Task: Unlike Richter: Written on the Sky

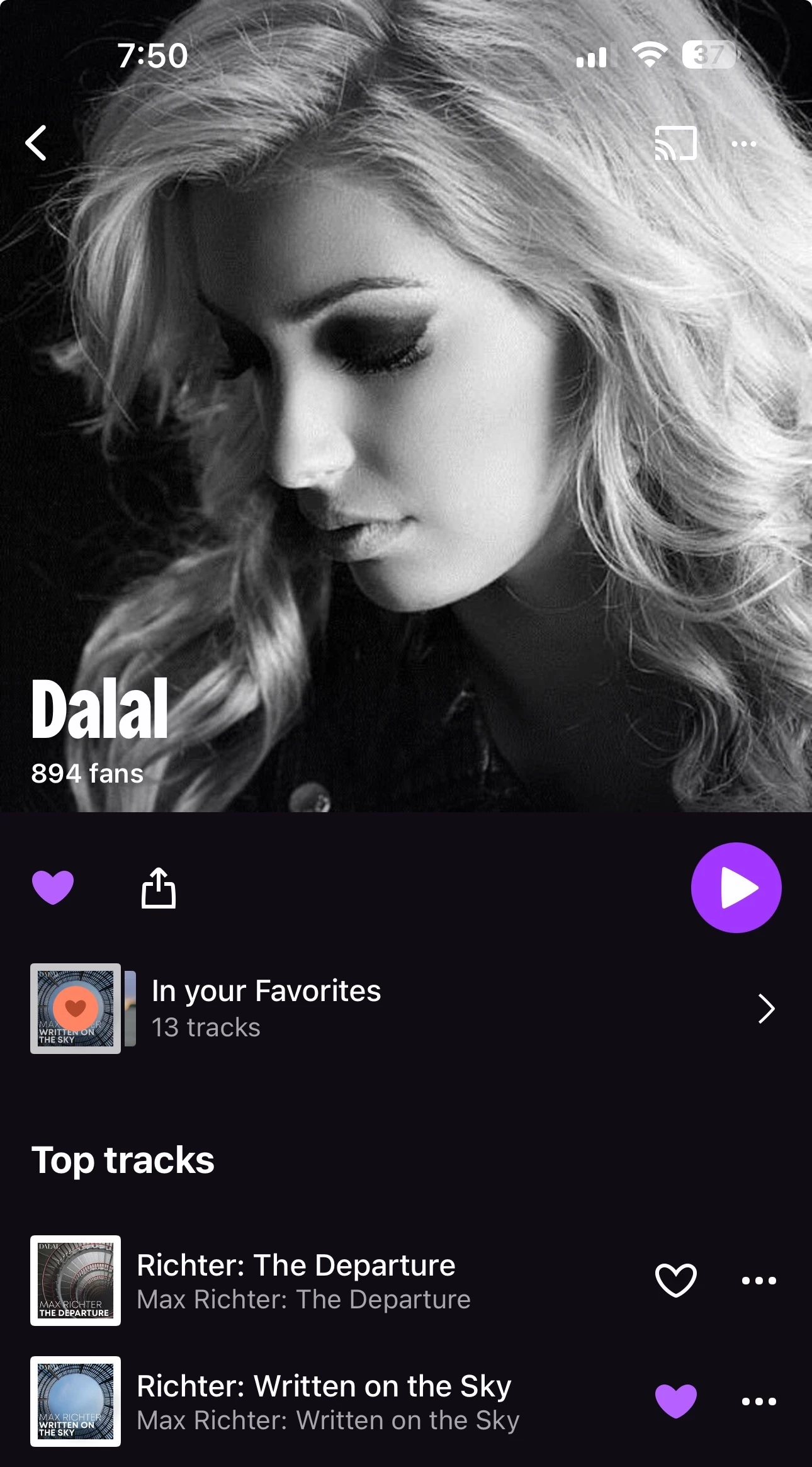Action: click(x=675, y=1401)
